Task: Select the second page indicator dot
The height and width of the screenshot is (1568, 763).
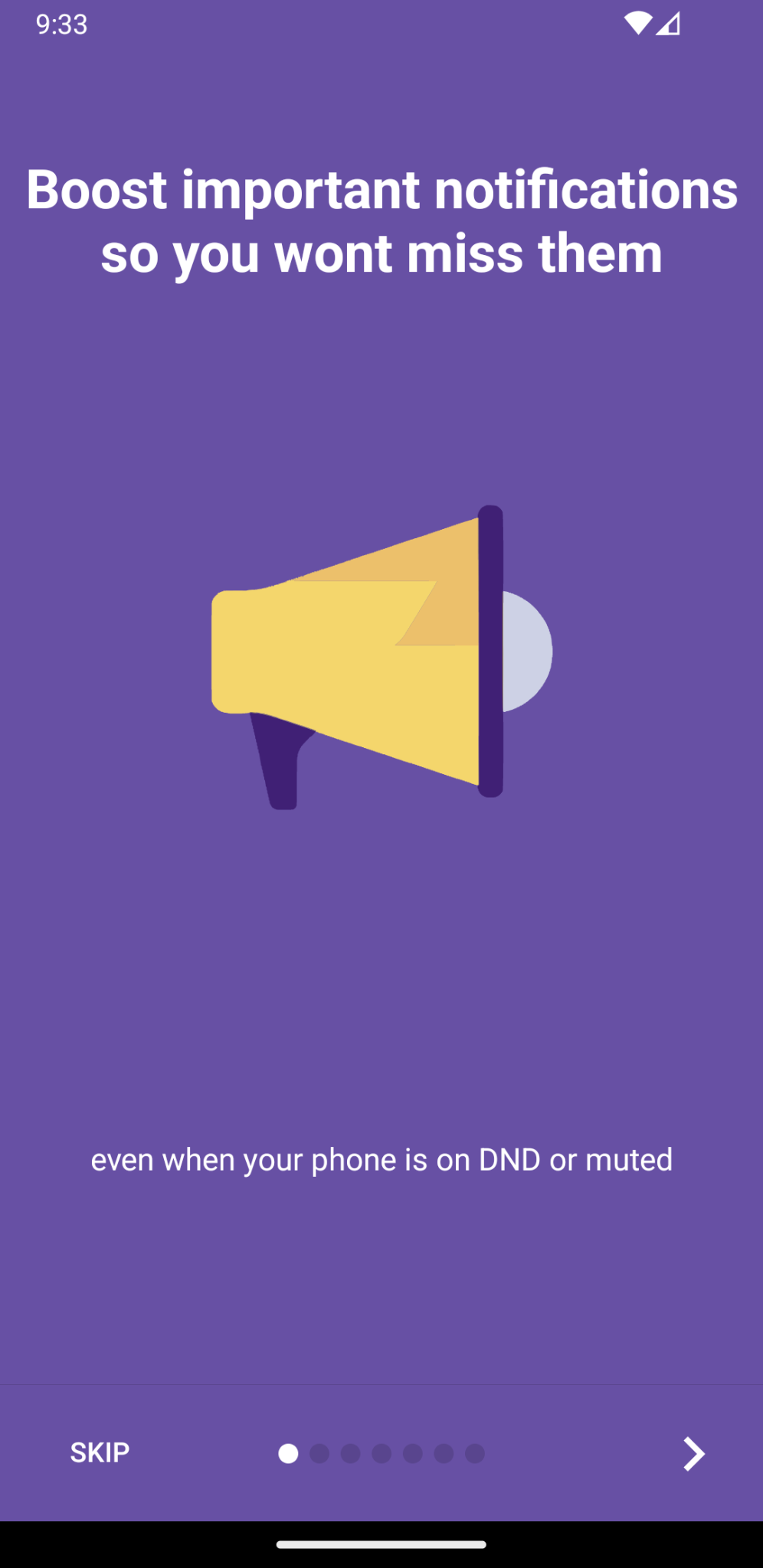Action: tap(319, 1451)
